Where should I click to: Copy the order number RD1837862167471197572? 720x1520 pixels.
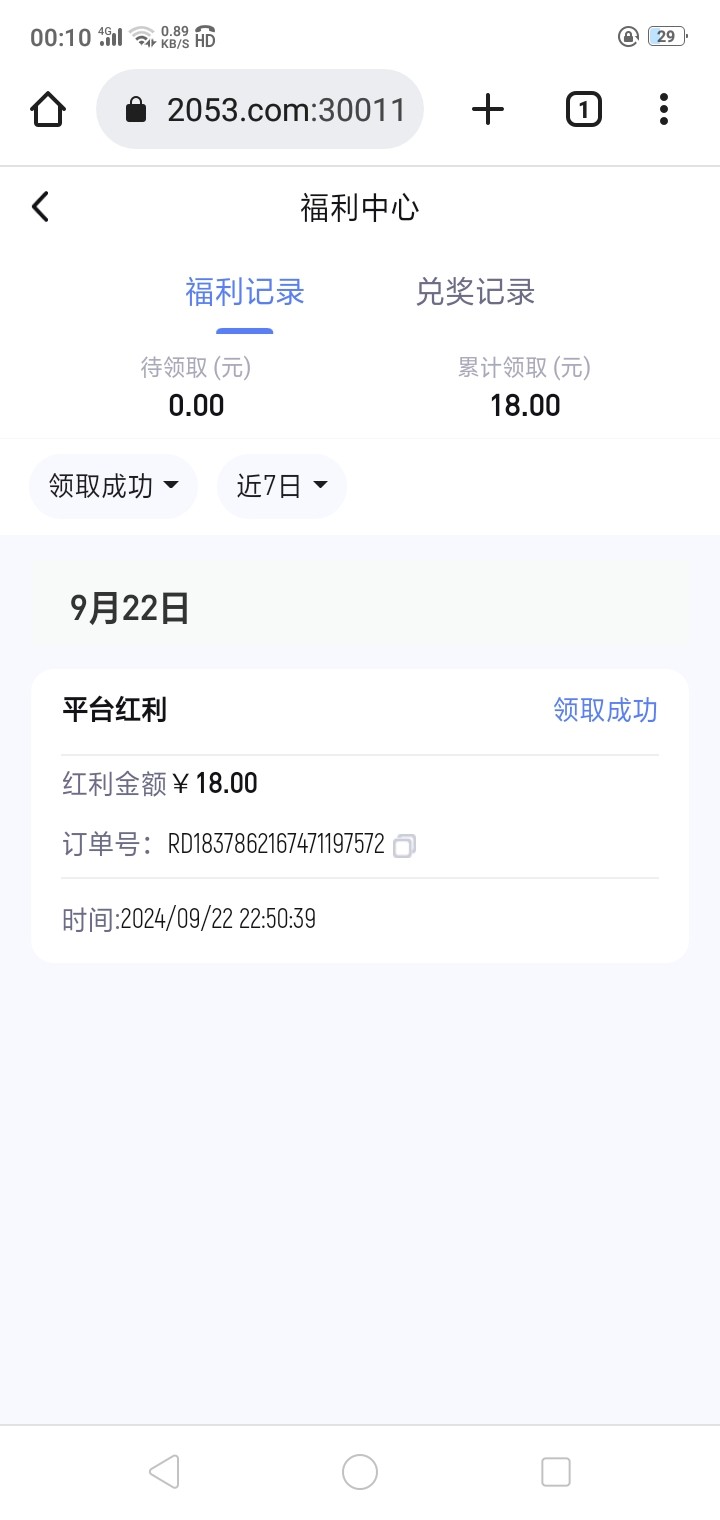[x=404, y=846]
